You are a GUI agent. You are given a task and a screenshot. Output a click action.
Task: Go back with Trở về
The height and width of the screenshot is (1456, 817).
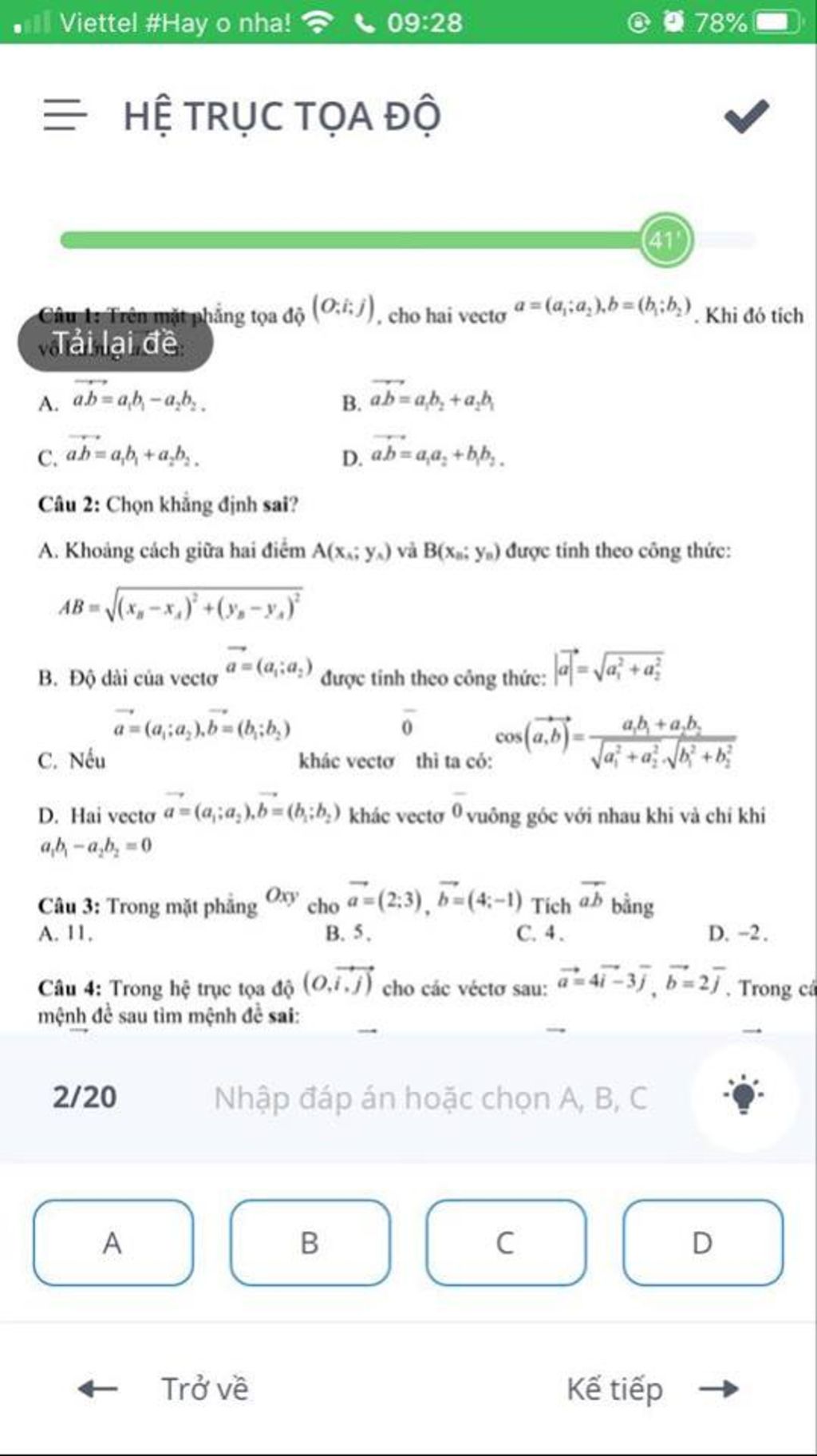165,1389
